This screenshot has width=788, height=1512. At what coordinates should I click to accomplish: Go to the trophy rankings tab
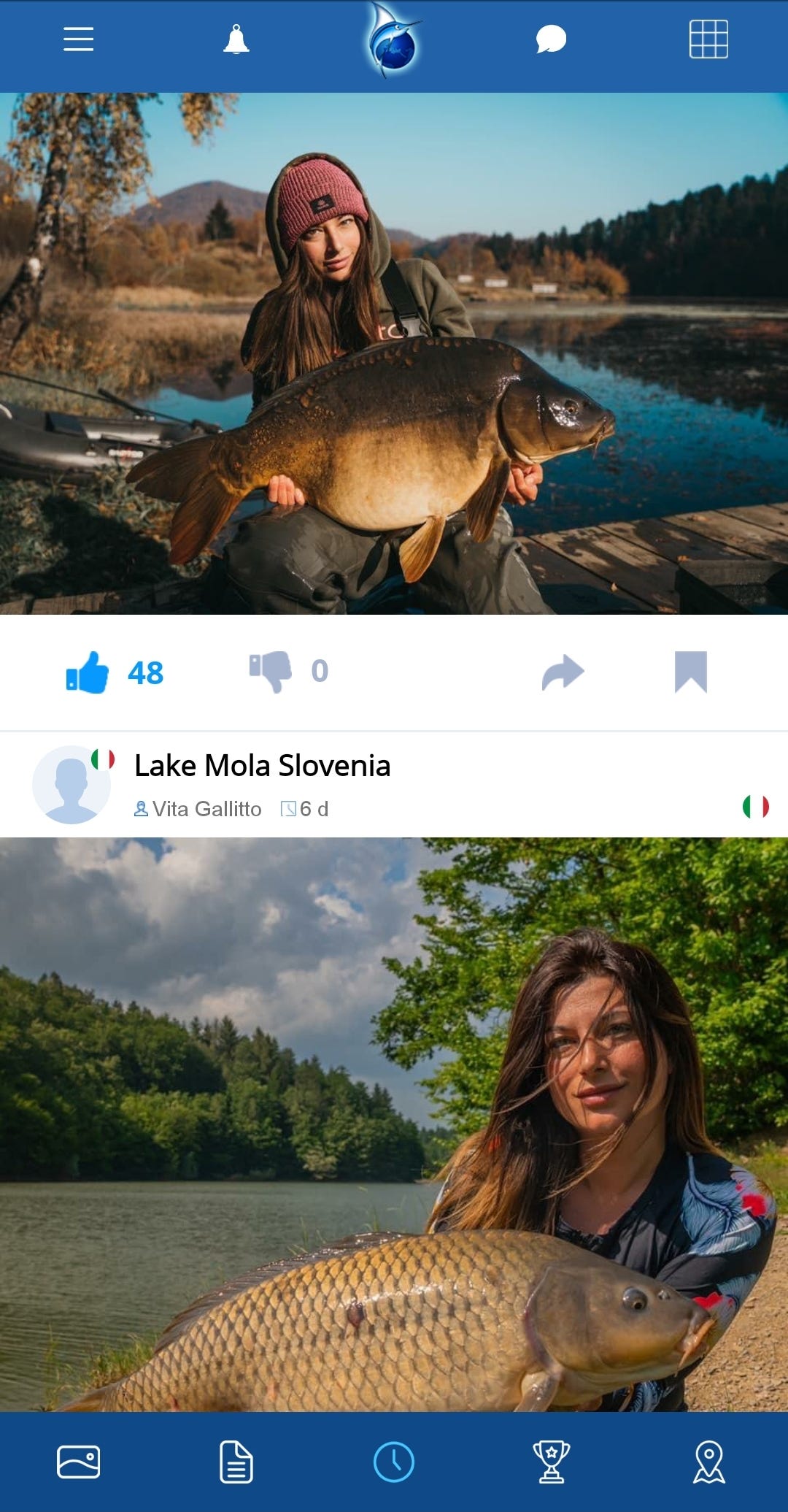(551, 1462)
